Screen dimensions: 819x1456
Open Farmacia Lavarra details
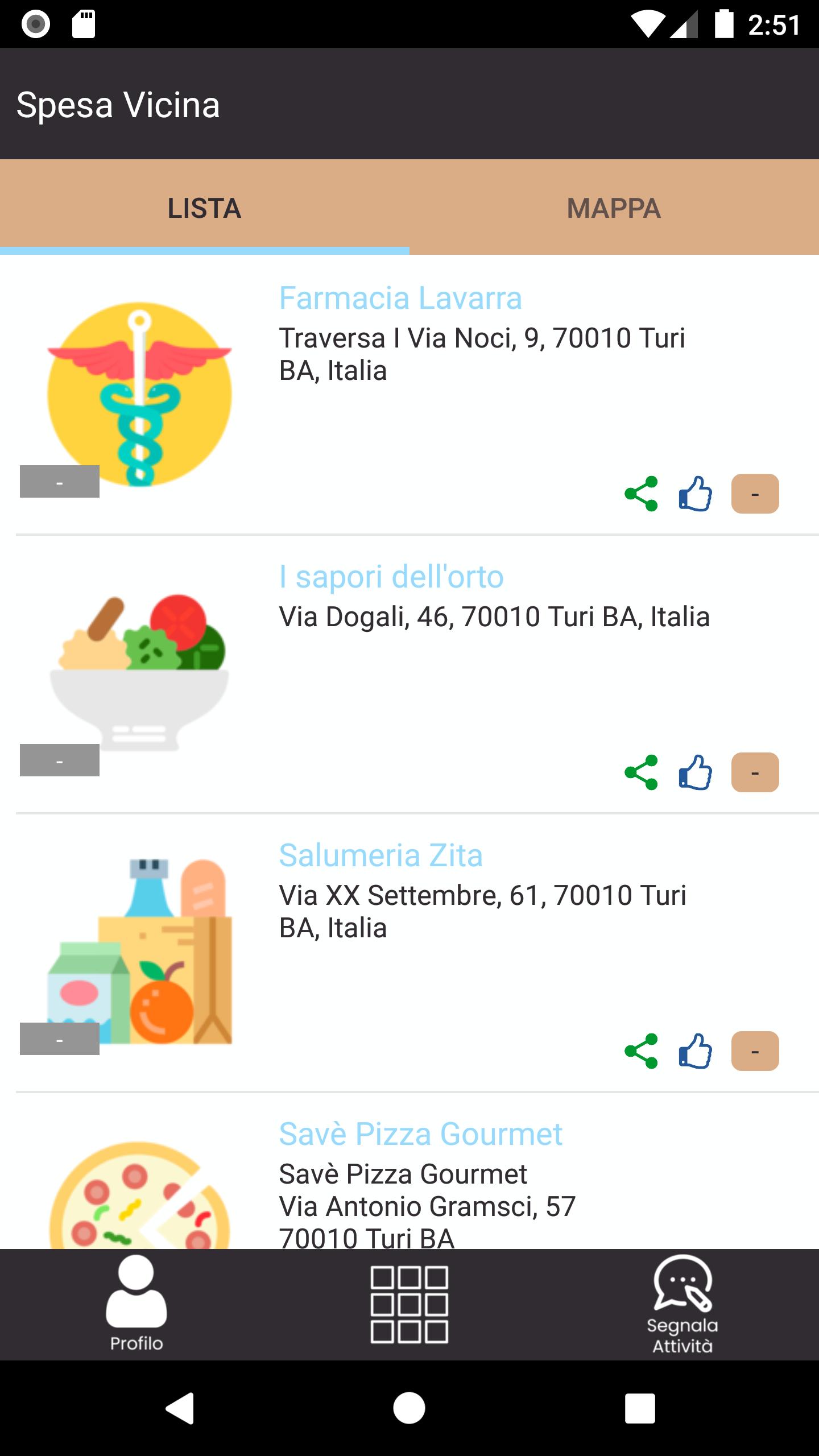pos(400,298)
